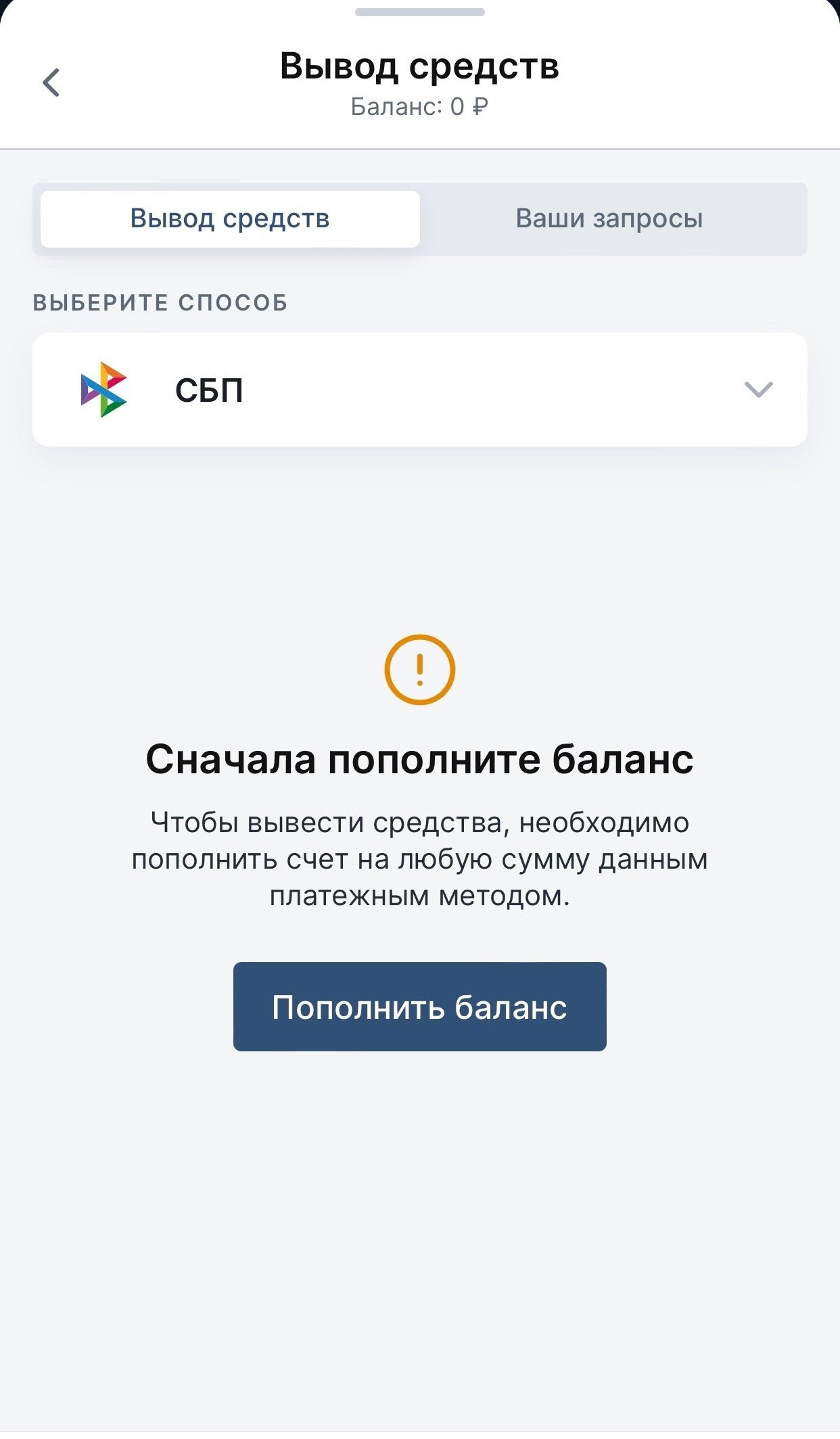Image resolution: width=840 pixels, height=1439 pixels.
Task: Go back using the arrow icon
Action: point(51,83)
